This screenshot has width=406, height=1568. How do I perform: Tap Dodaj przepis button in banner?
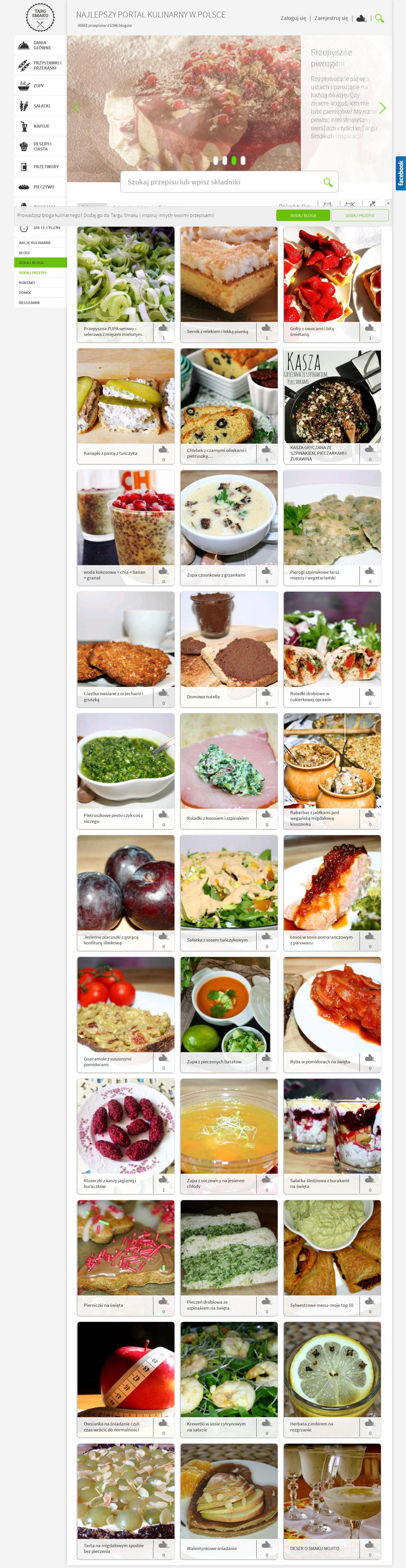pos(359,216)
